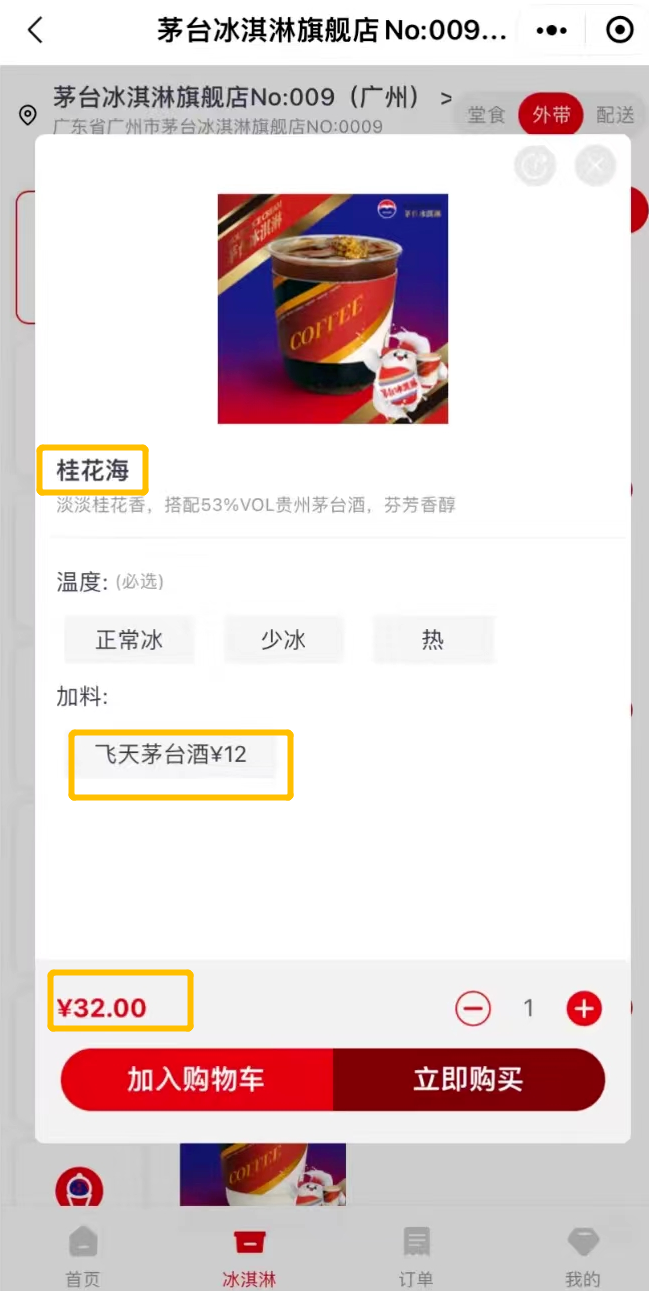Buy now with 立即购买

[468, 1079]
